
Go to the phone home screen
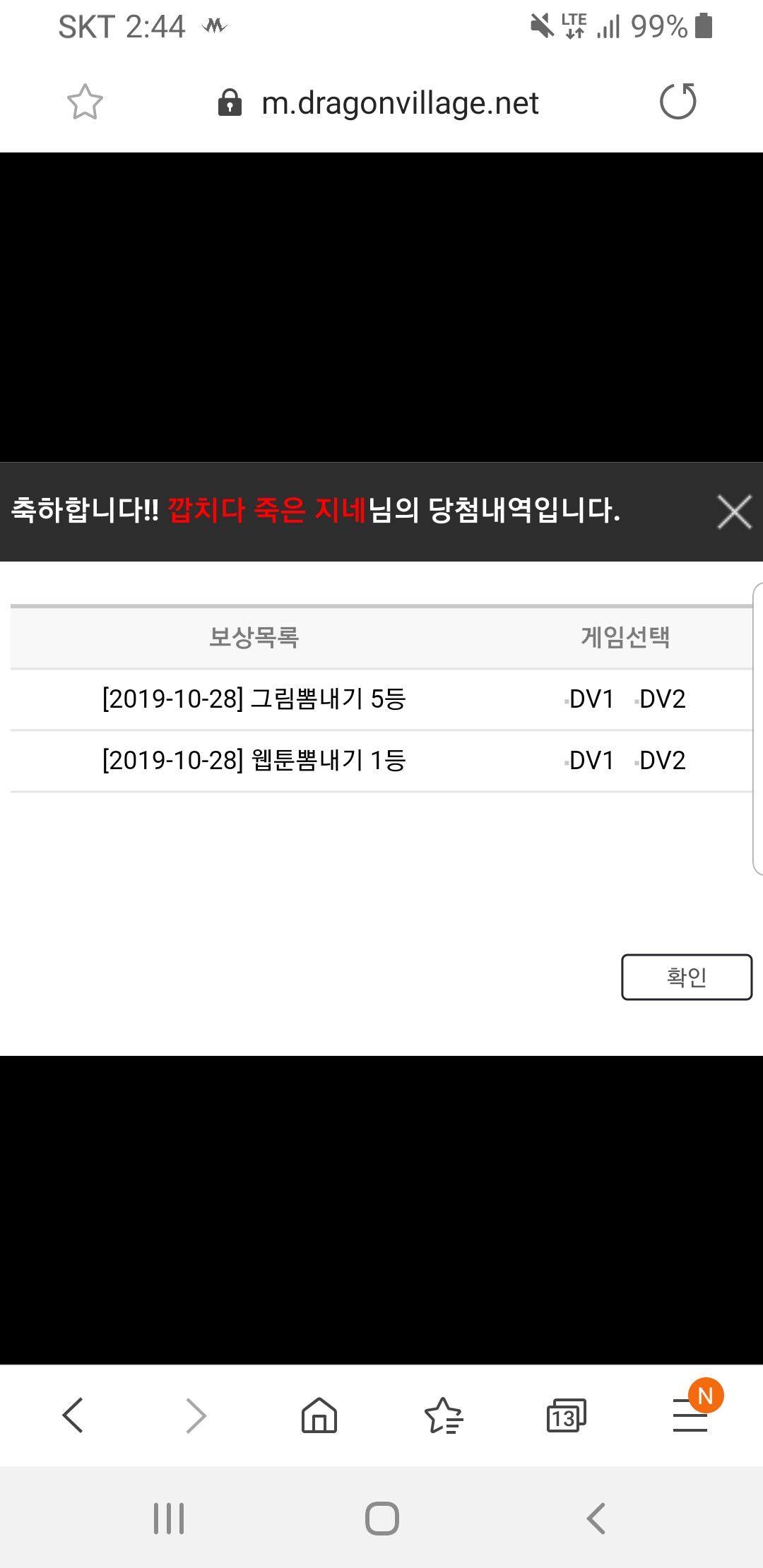(381, 1519)
